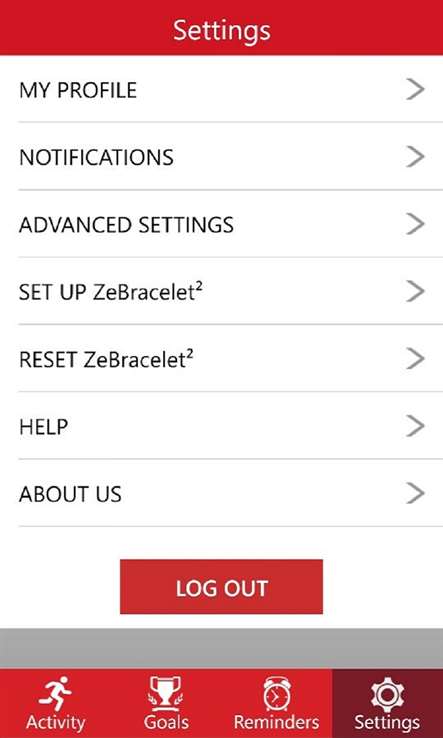Image resolution: width=443 pixels, height=738 pixels.
Task: Open the HELP section
Action: 221,426
